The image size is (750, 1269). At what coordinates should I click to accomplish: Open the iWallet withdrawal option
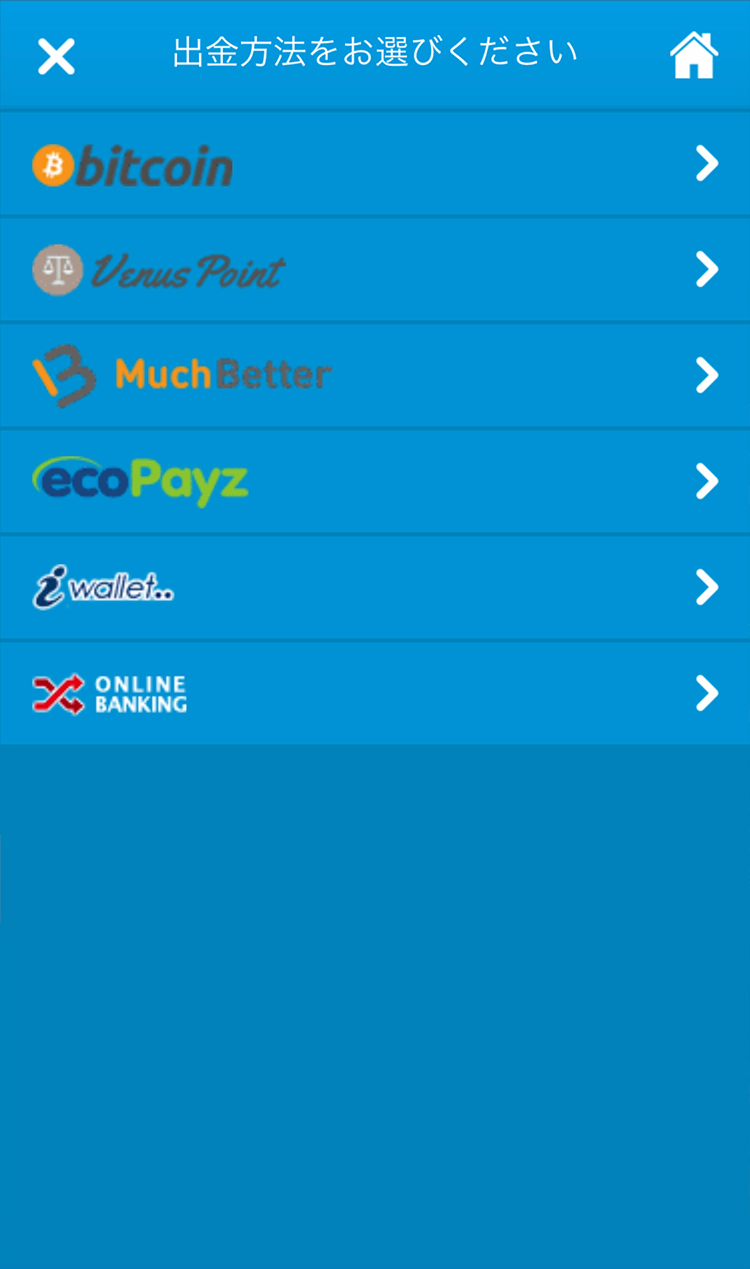[x=375, y=588]
